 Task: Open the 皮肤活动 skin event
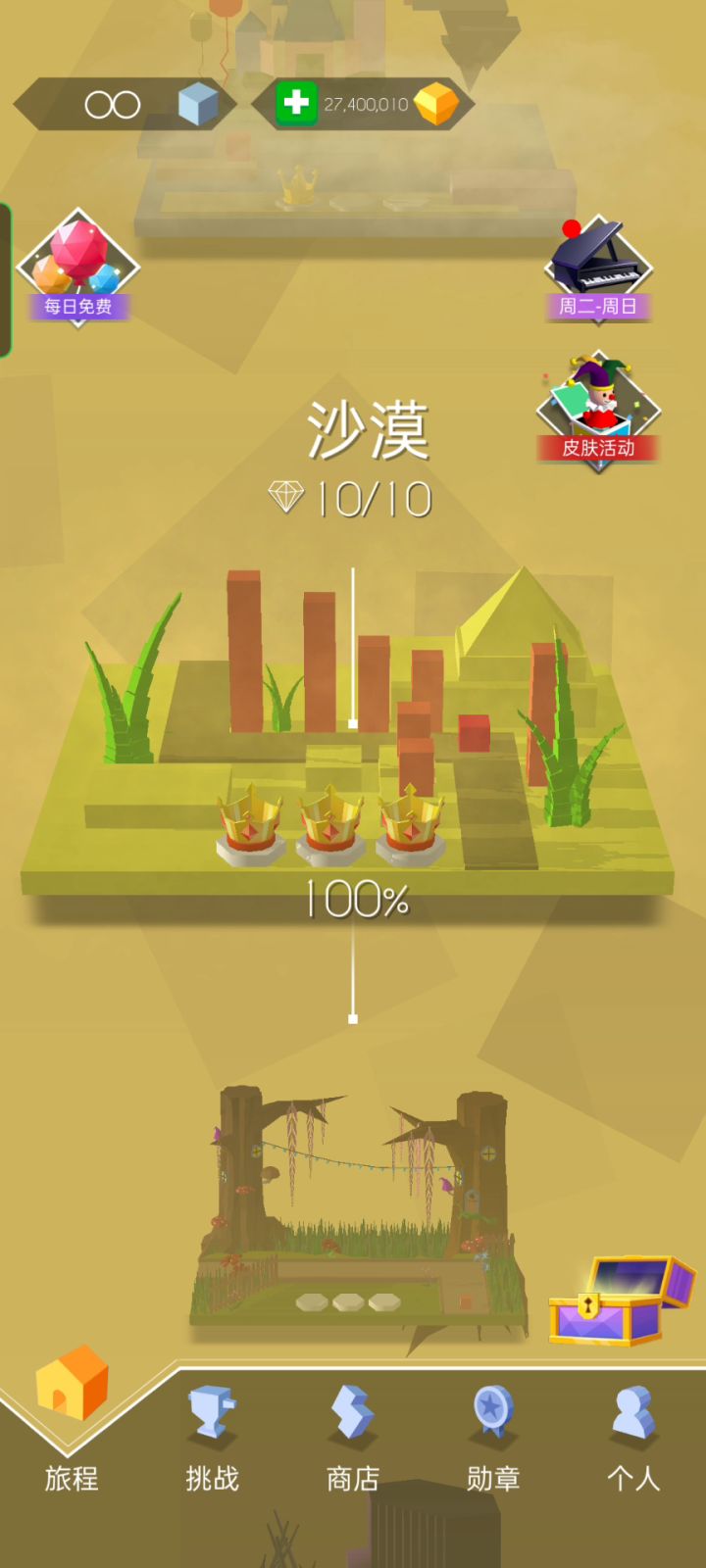point(598,410)
